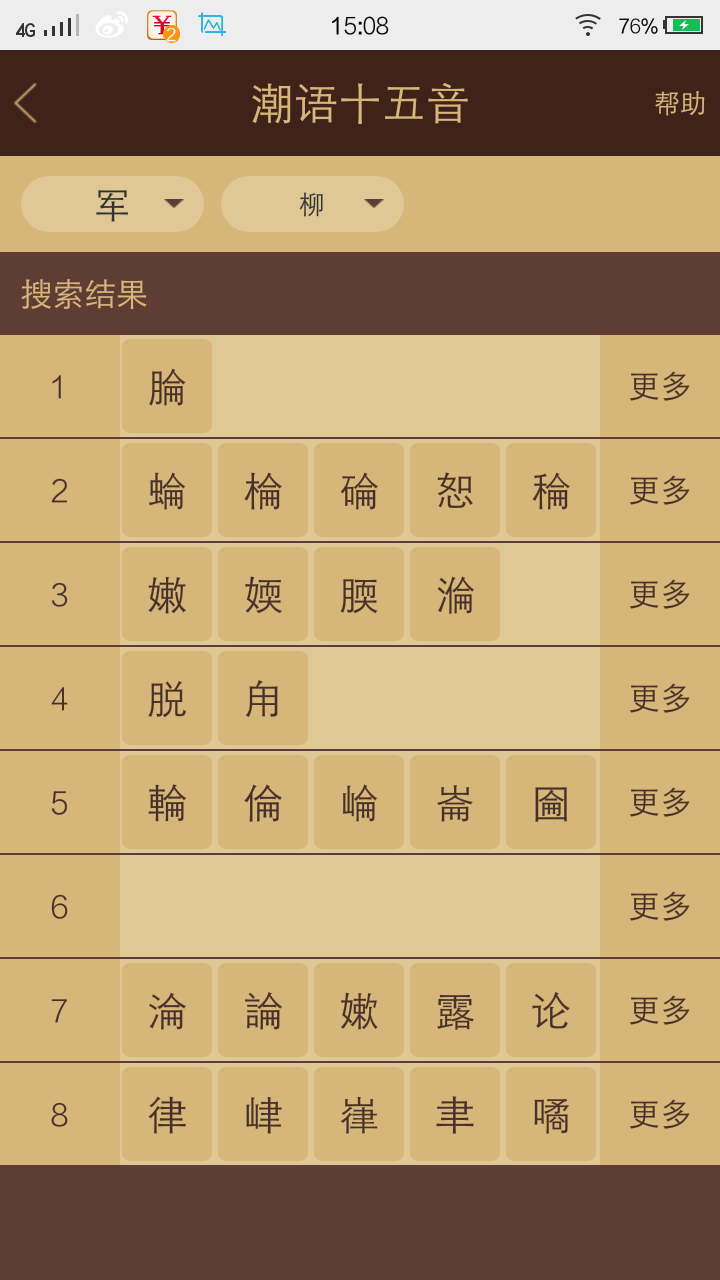Show 更多 results for tone row 2
The image size is (720, 1280).
click(x=660, y=491)
